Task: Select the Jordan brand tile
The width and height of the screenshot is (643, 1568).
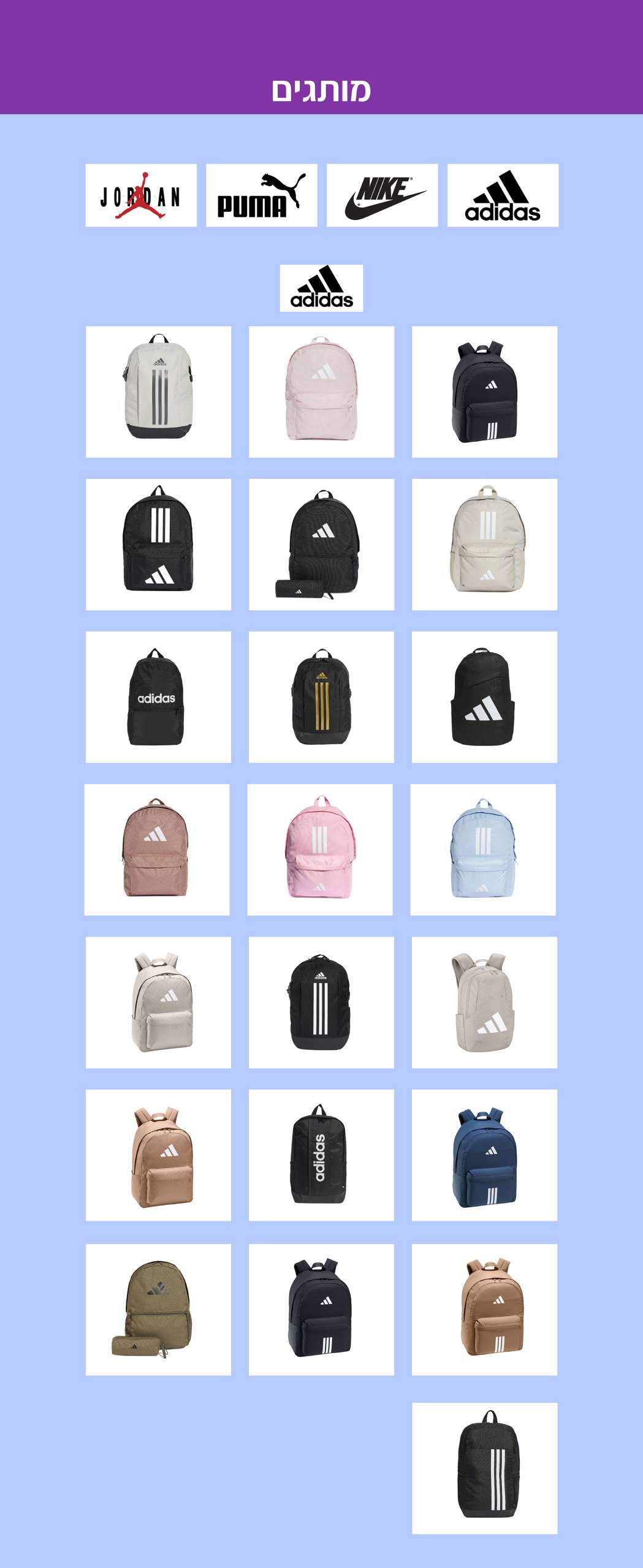Action: click(x=141, y=195)
